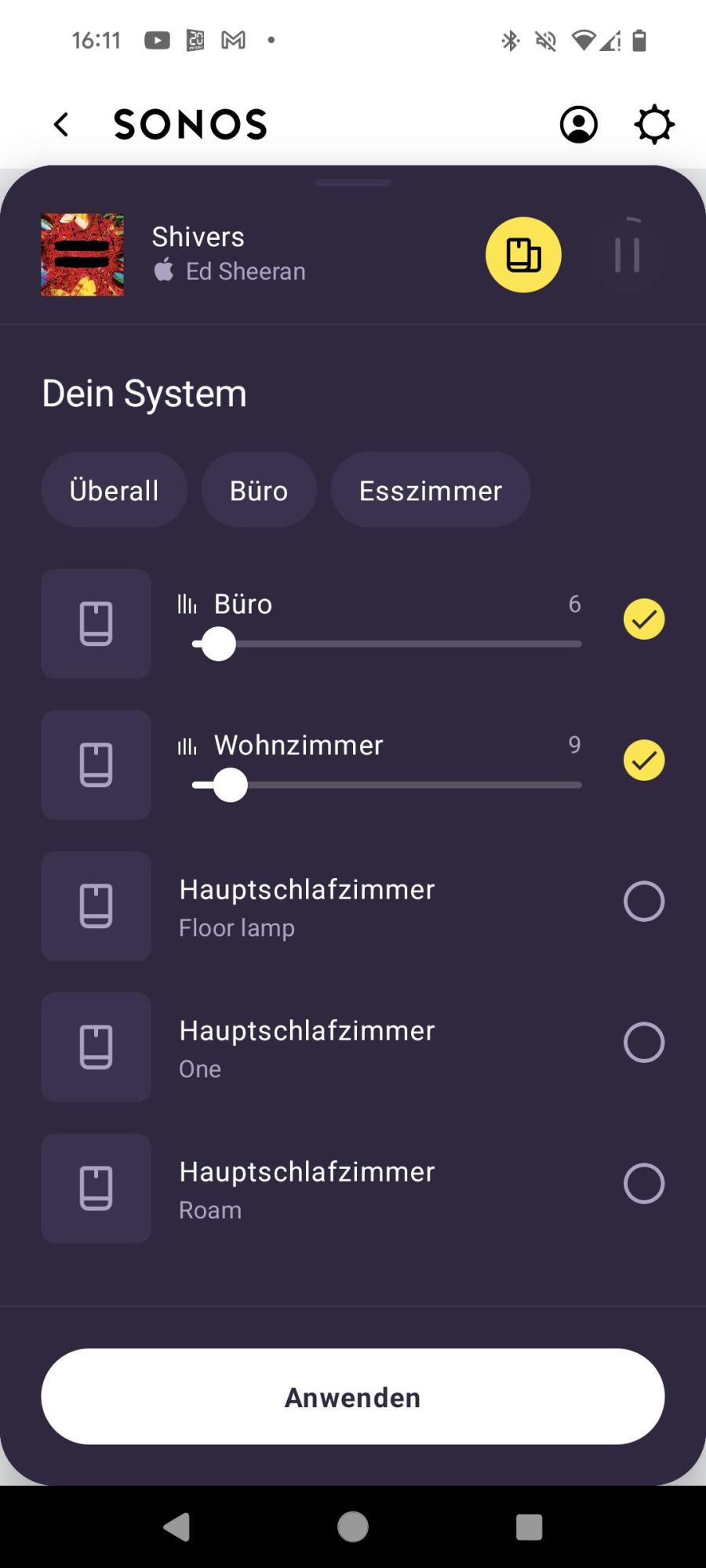Screen dimensions: 706x1568
Task: Uncheck the Wohnzimmer speaker
Action: pos(643,760)
